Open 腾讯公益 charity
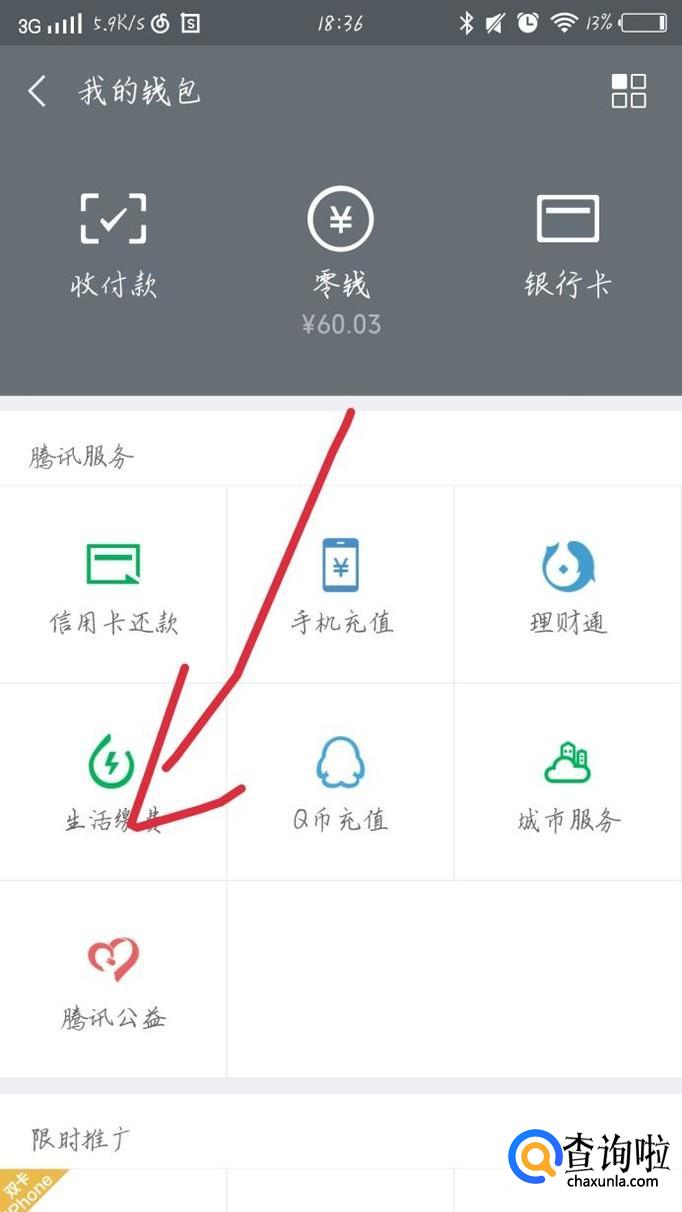The width and height of the screenshot is (682, 1212). click(113, 980)
